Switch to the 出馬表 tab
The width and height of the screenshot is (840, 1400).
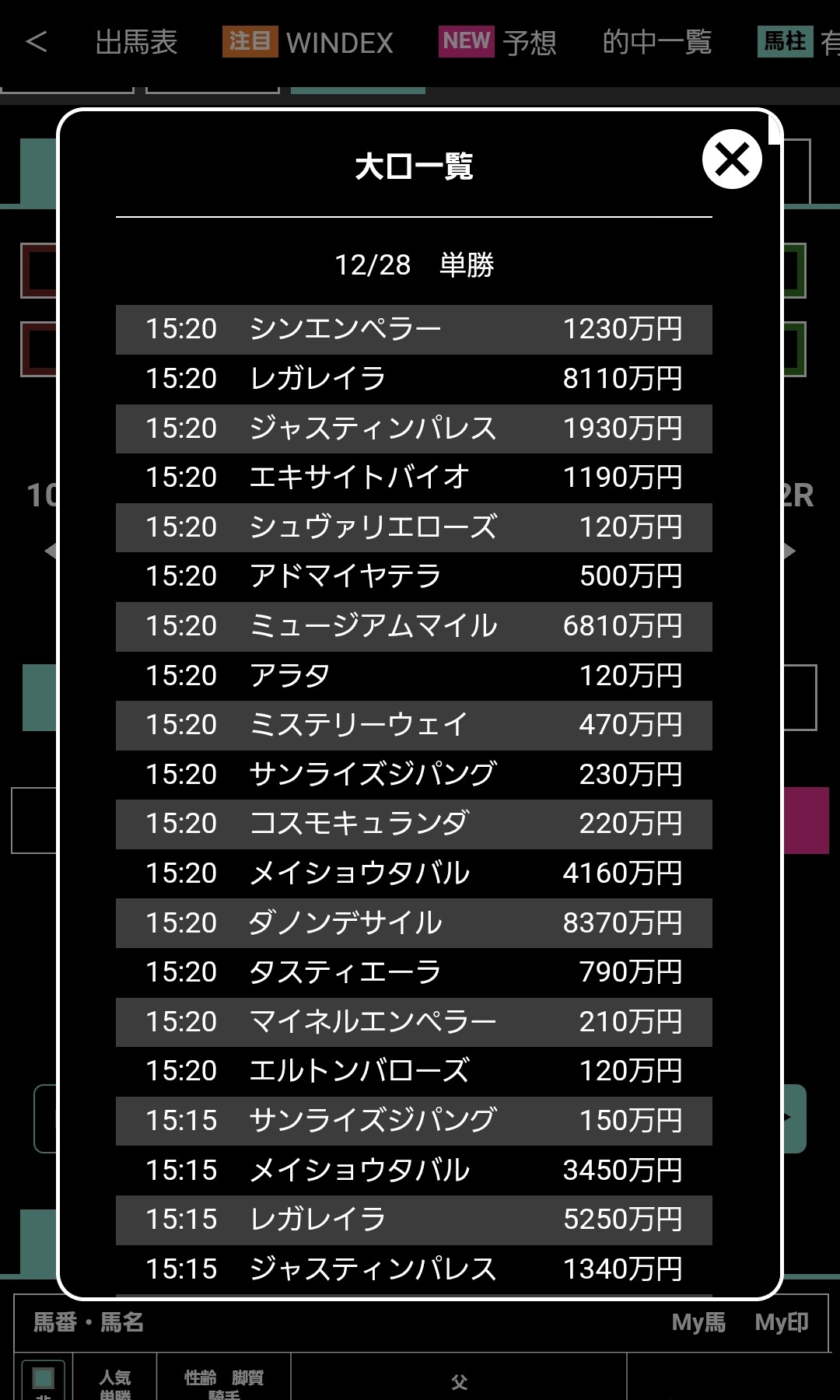click(x=136, y=42)
